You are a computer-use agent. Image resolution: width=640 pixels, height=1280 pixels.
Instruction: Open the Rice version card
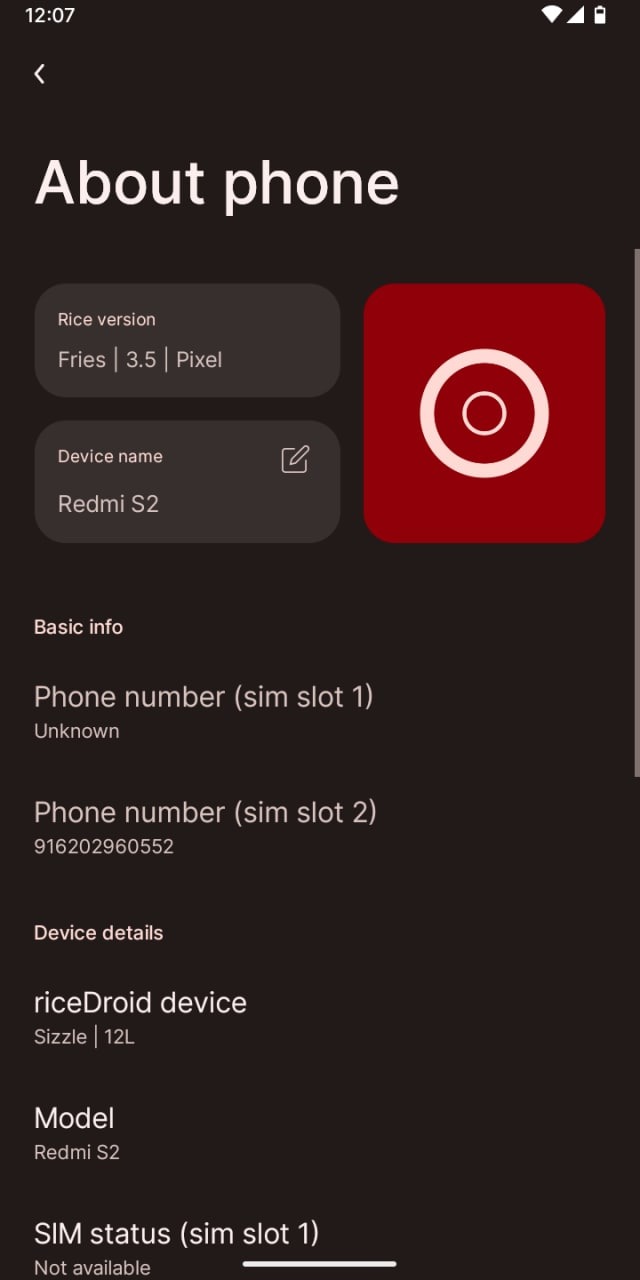187,341
